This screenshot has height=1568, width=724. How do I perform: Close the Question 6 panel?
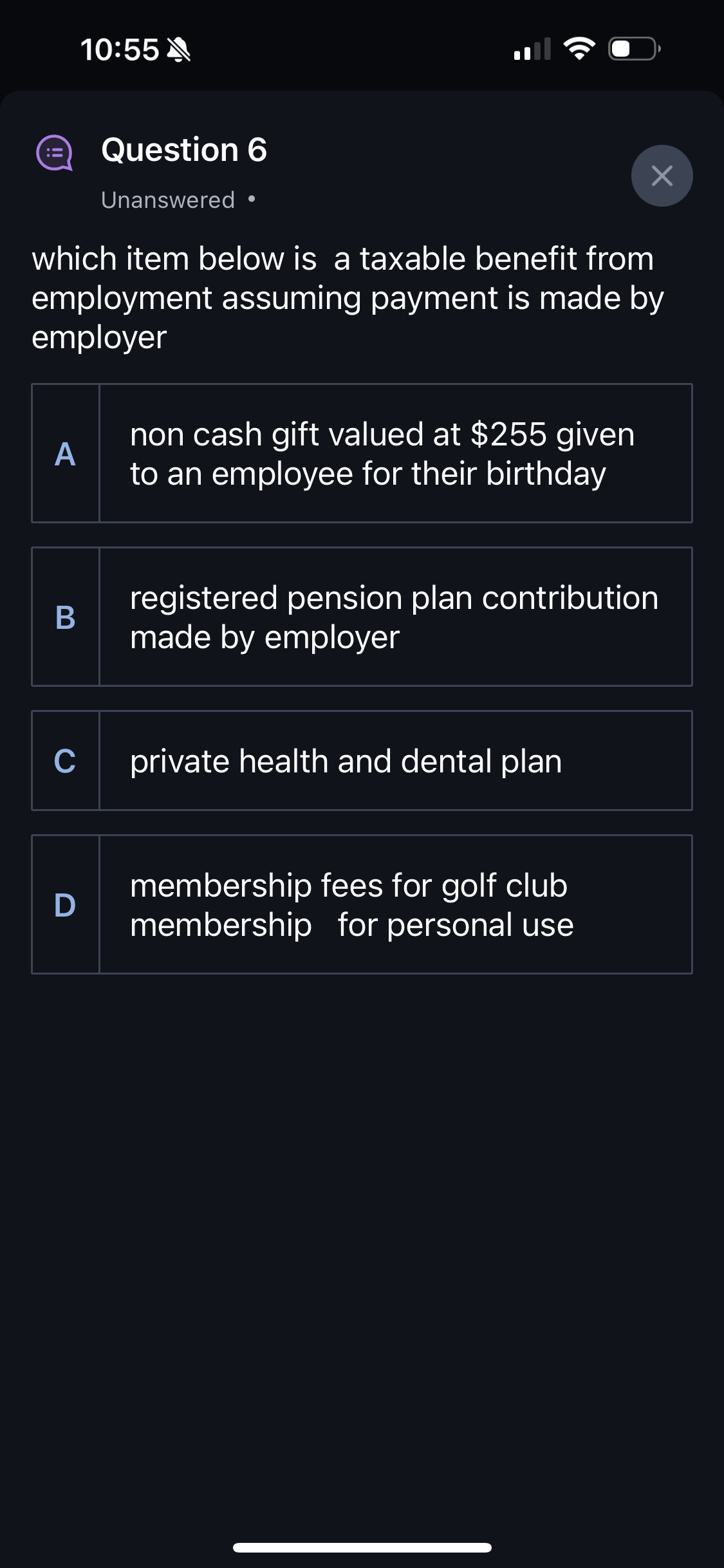662,176
